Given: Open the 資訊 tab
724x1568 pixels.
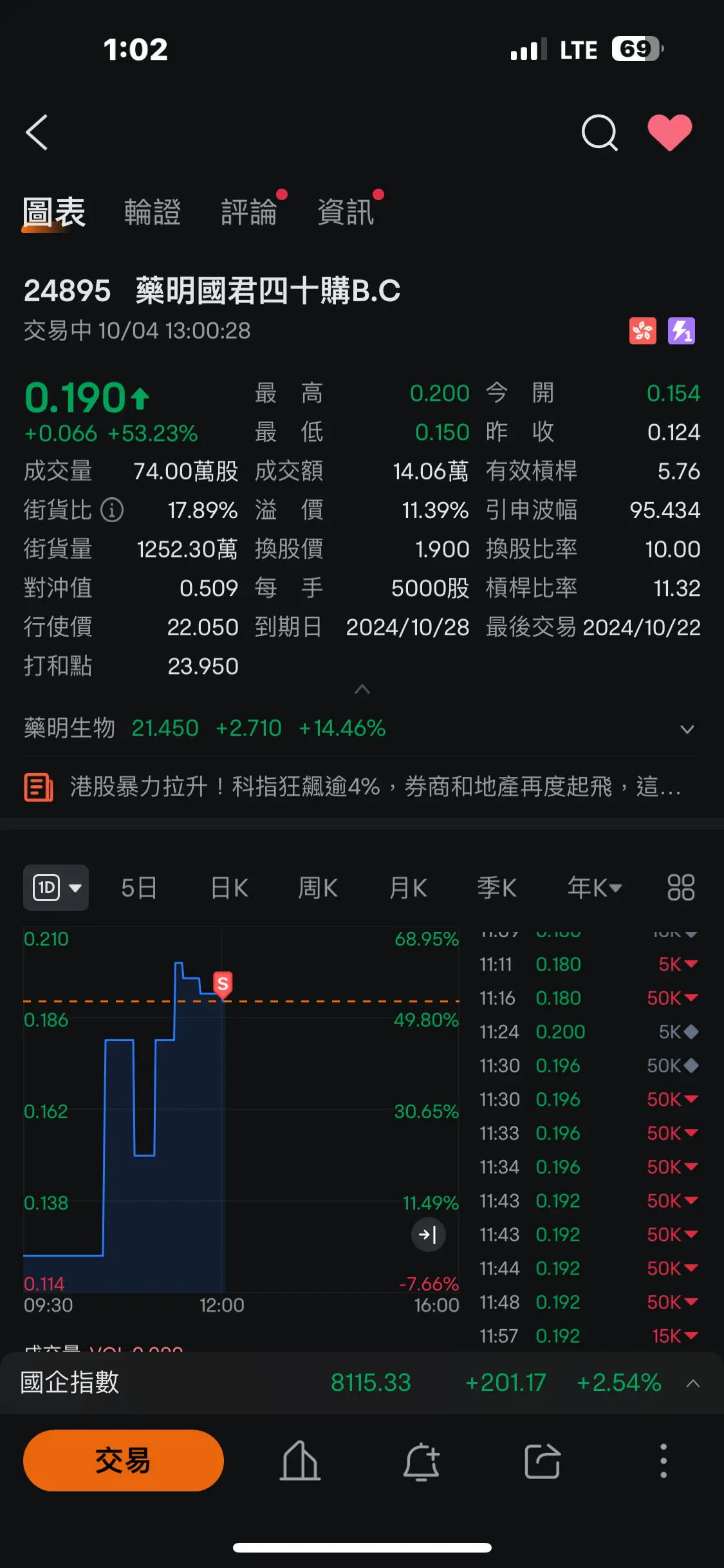Looking at the screenshot, I should [346, 212].
